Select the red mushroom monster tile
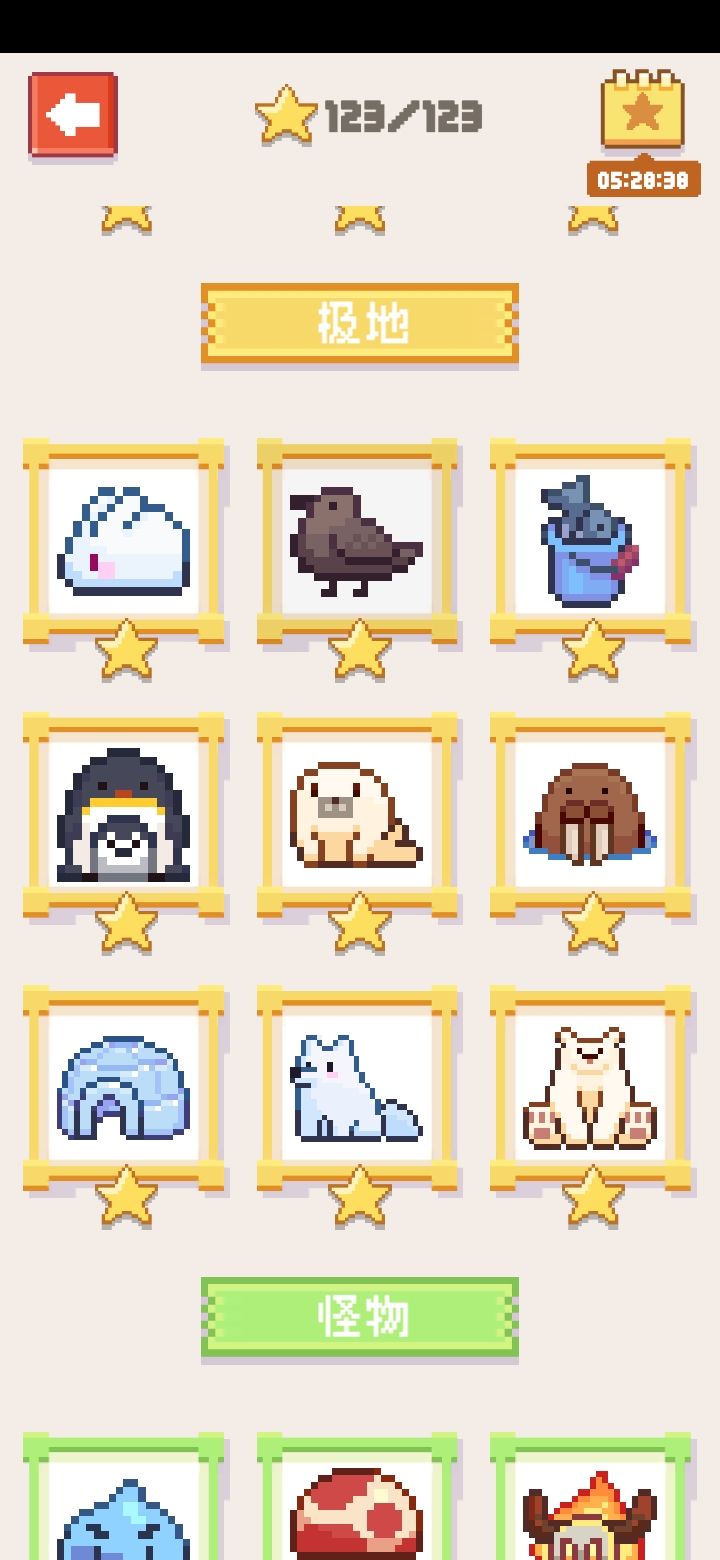 (x=357, y=1497)
